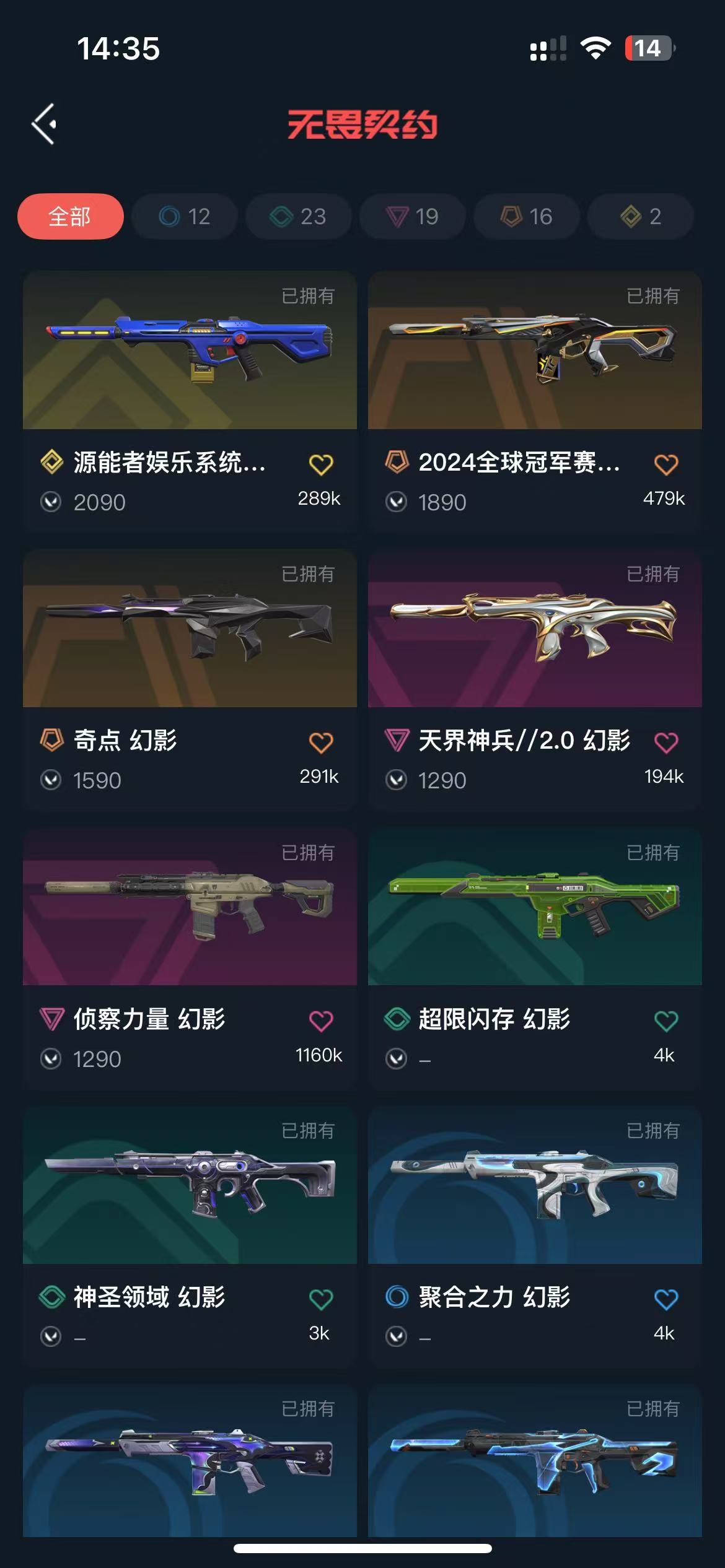725x1568 pixels.
Task: Filter by pink tier with 19 items
Action: click(412, 216)
